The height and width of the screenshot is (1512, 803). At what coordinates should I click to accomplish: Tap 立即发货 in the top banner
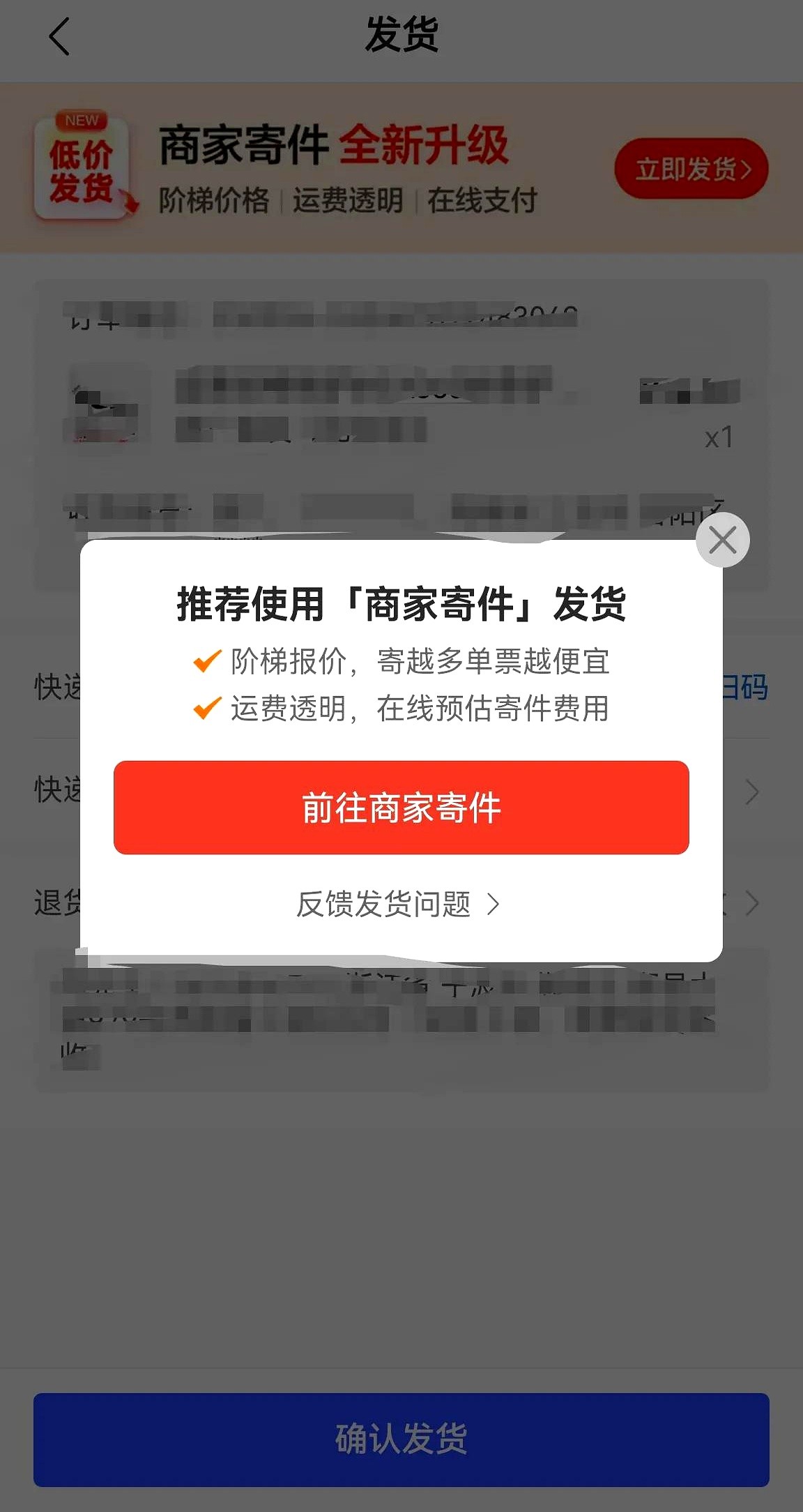point(691,169)
